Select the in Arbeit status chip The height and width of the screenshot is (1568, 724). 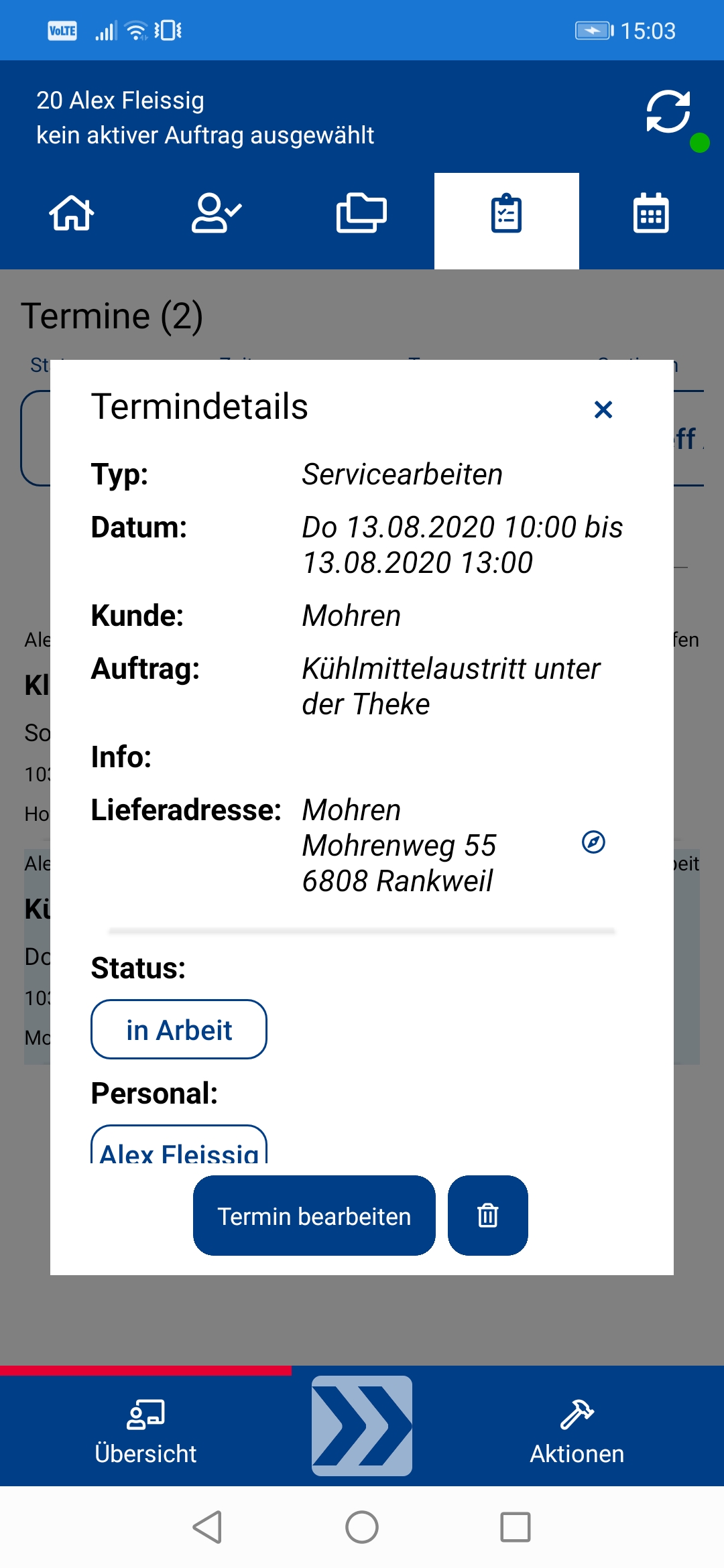pos(179,1029)
